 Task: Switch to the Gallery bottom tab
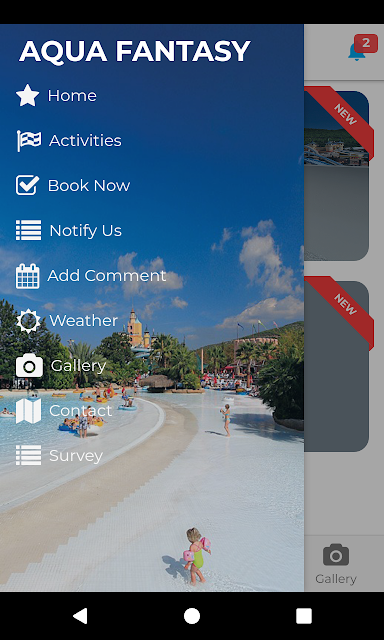coord(335,564)
